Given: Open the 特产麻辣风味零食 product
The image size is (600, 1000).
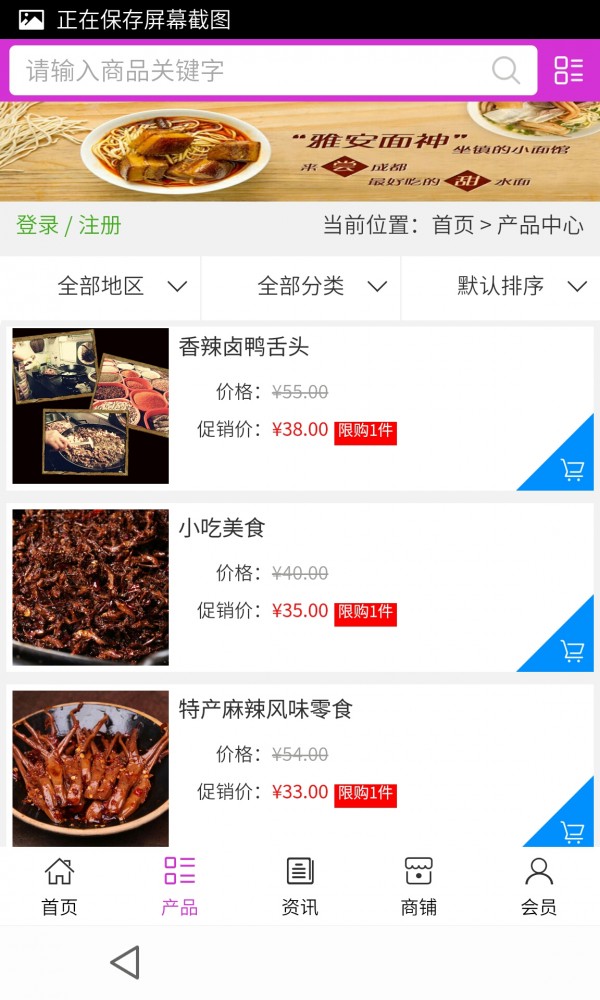Looking at the screenshot, I should (266, 710).
